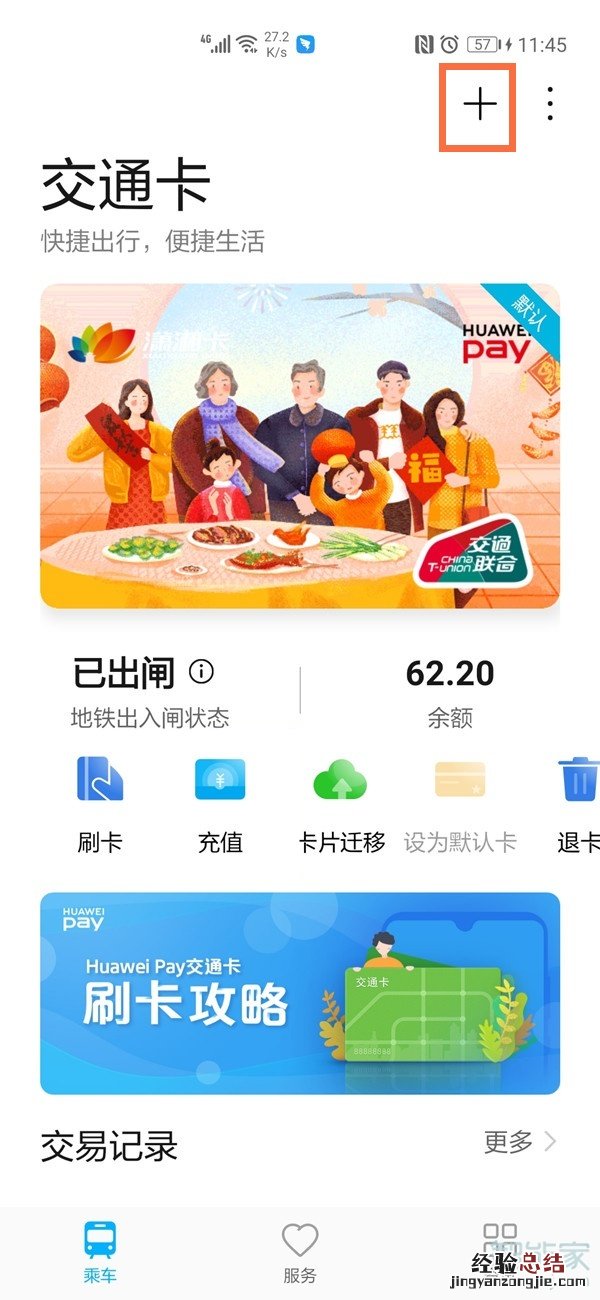The width and height of the screenshot is (600, 1300).
Task: Show 更多 transaction records
Action: 518,1143
